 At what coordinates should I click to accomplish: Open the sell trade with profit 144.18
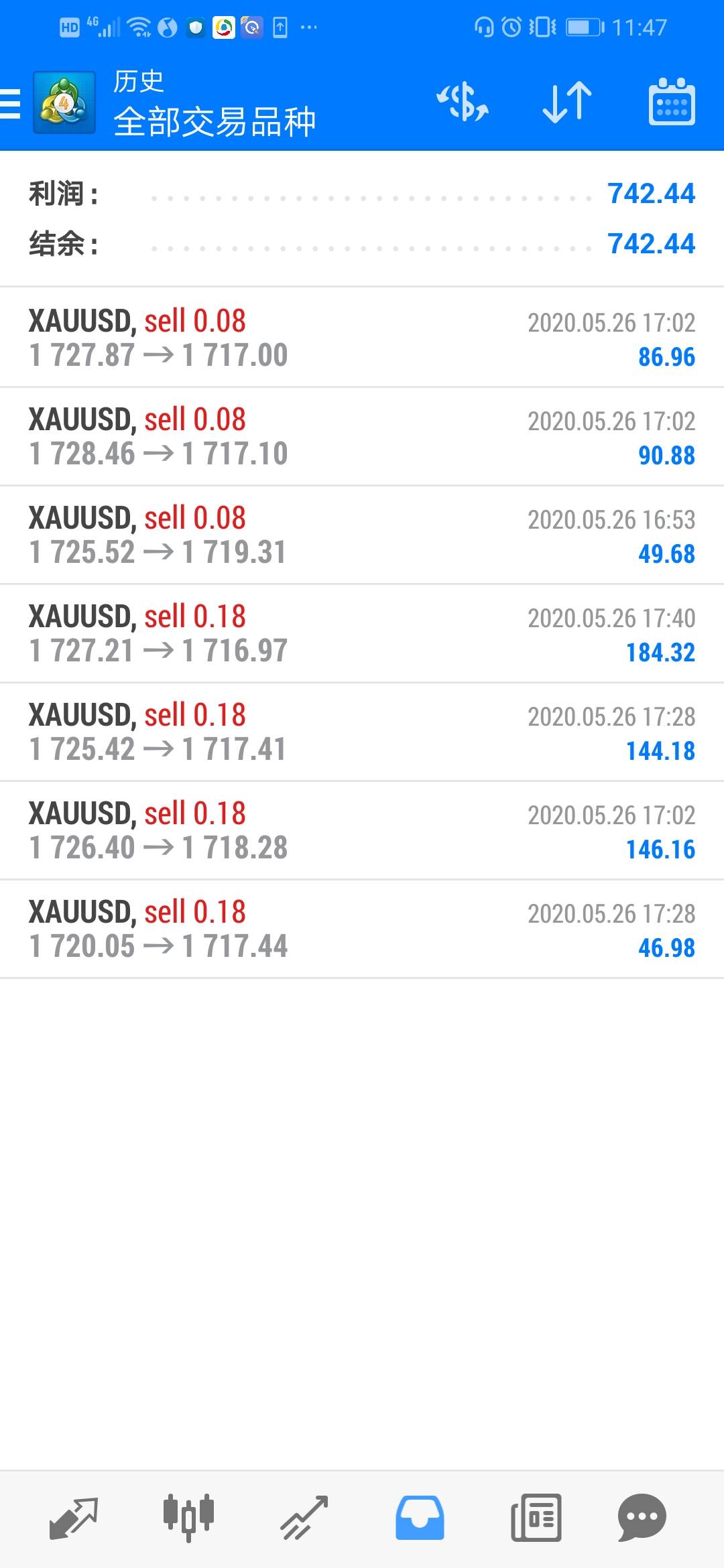point(362,732)
